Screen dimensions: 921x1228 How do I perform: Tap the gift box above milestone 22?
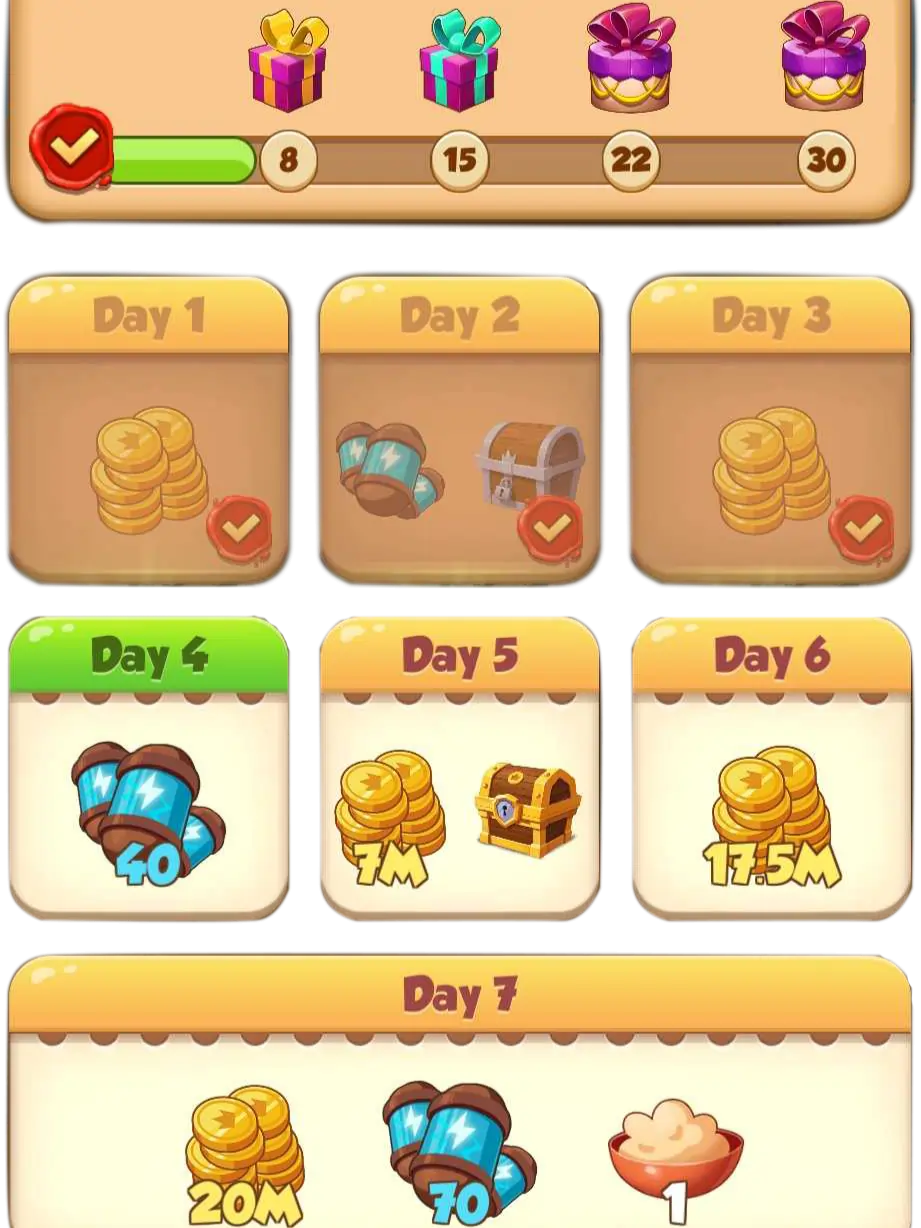630,60
